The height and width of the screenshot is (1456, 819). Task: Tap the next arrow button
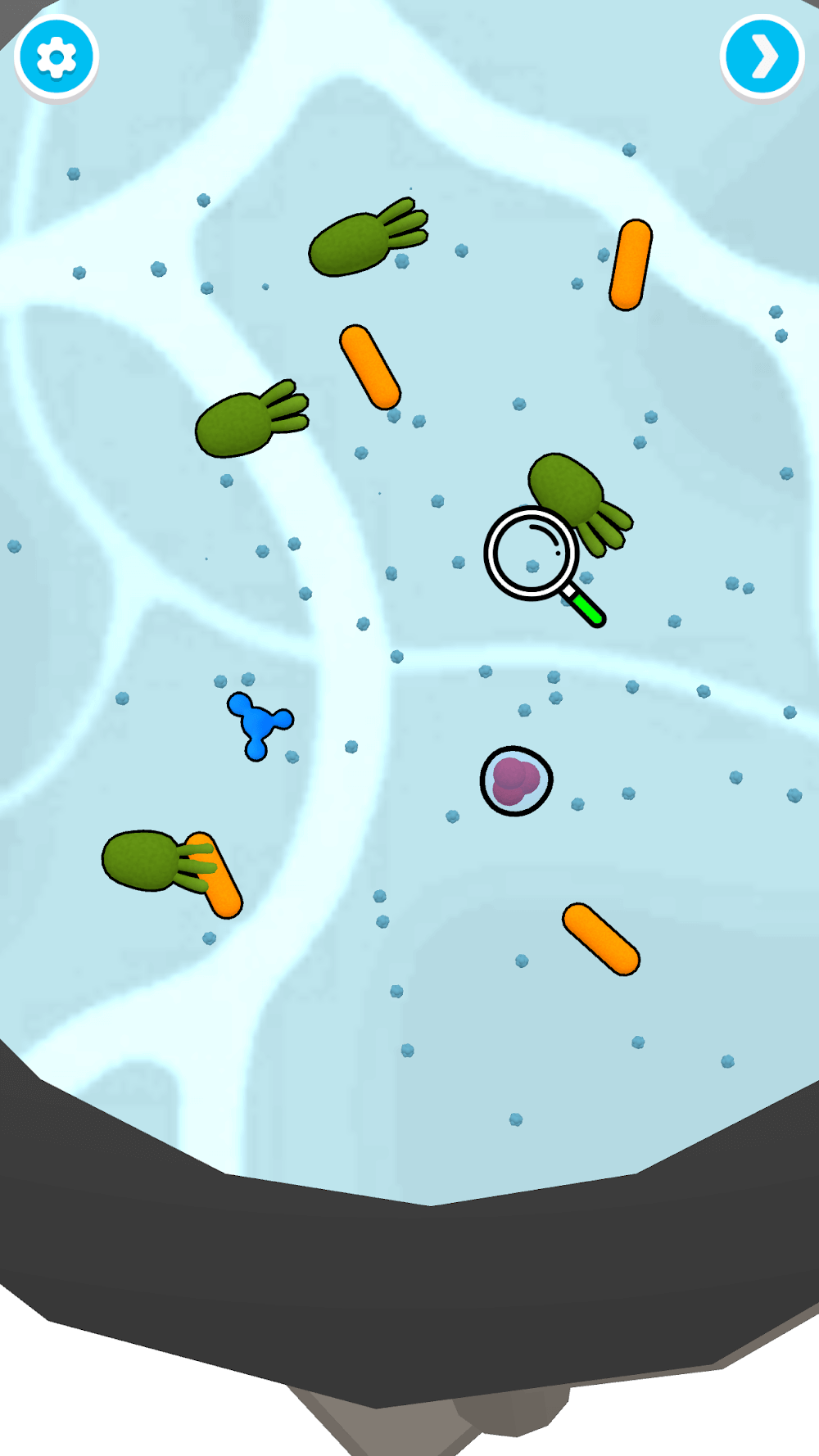click(x=762, y=57)
